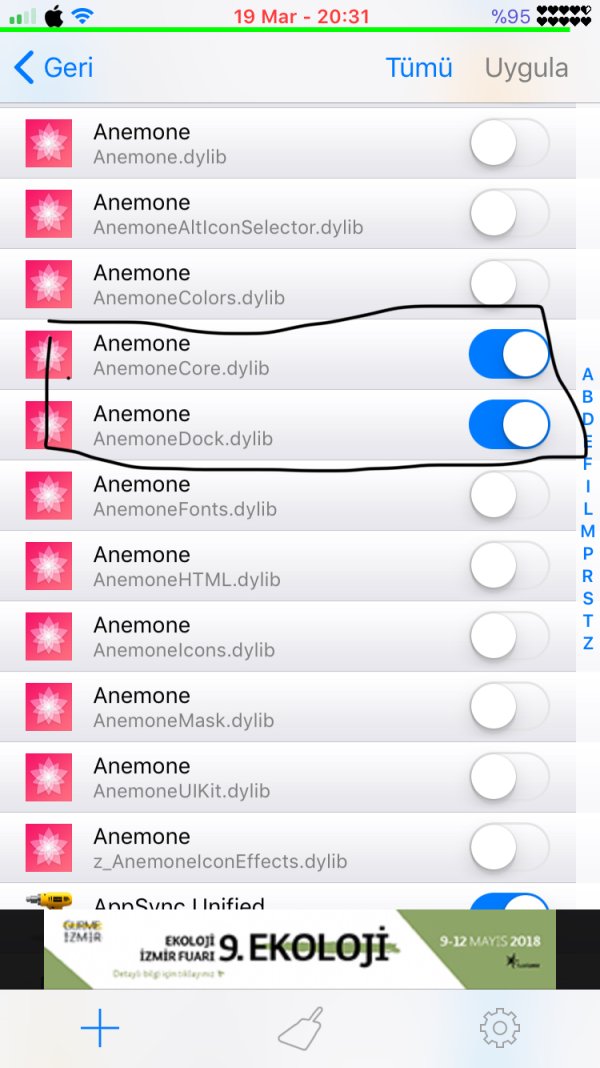Toggle AnemoneColors.dylib on

509,284
